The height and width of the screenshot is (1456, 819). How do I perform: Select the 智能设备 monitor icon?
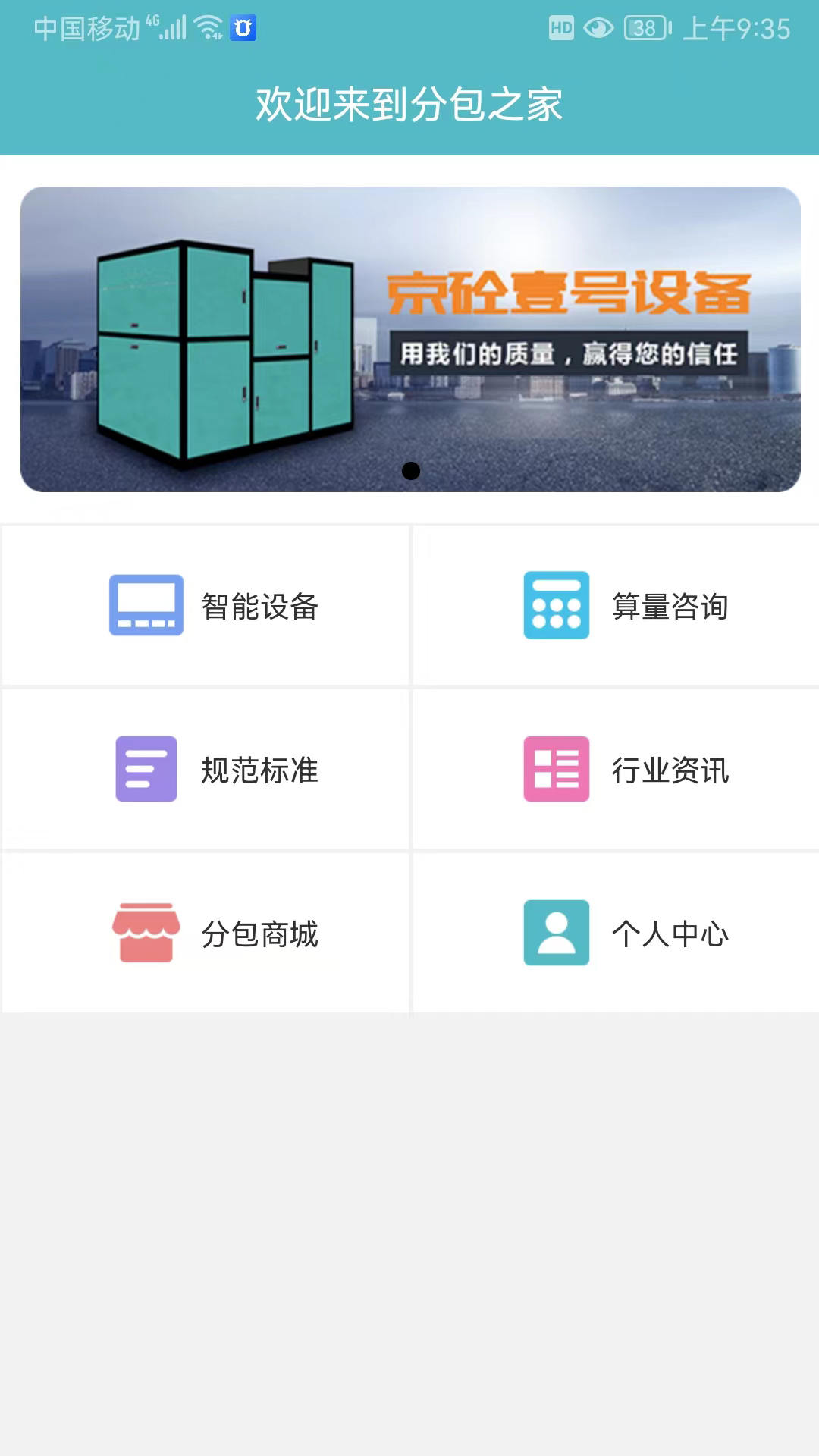(x=147, y=605)
